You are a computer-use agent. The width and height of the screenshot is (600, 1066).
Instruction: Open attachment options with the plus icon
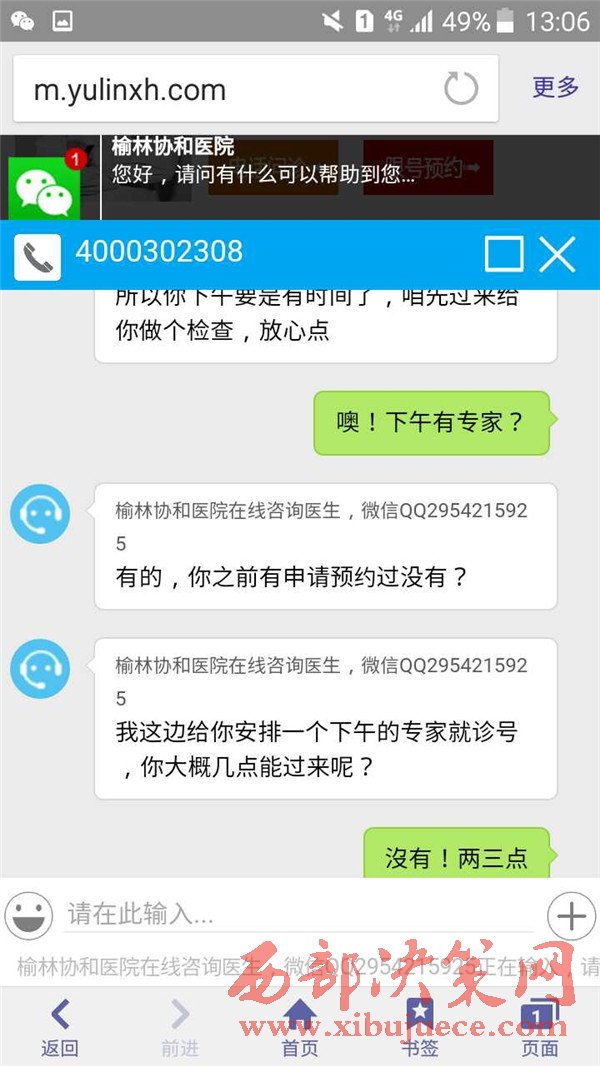click(x=571, y=914)
